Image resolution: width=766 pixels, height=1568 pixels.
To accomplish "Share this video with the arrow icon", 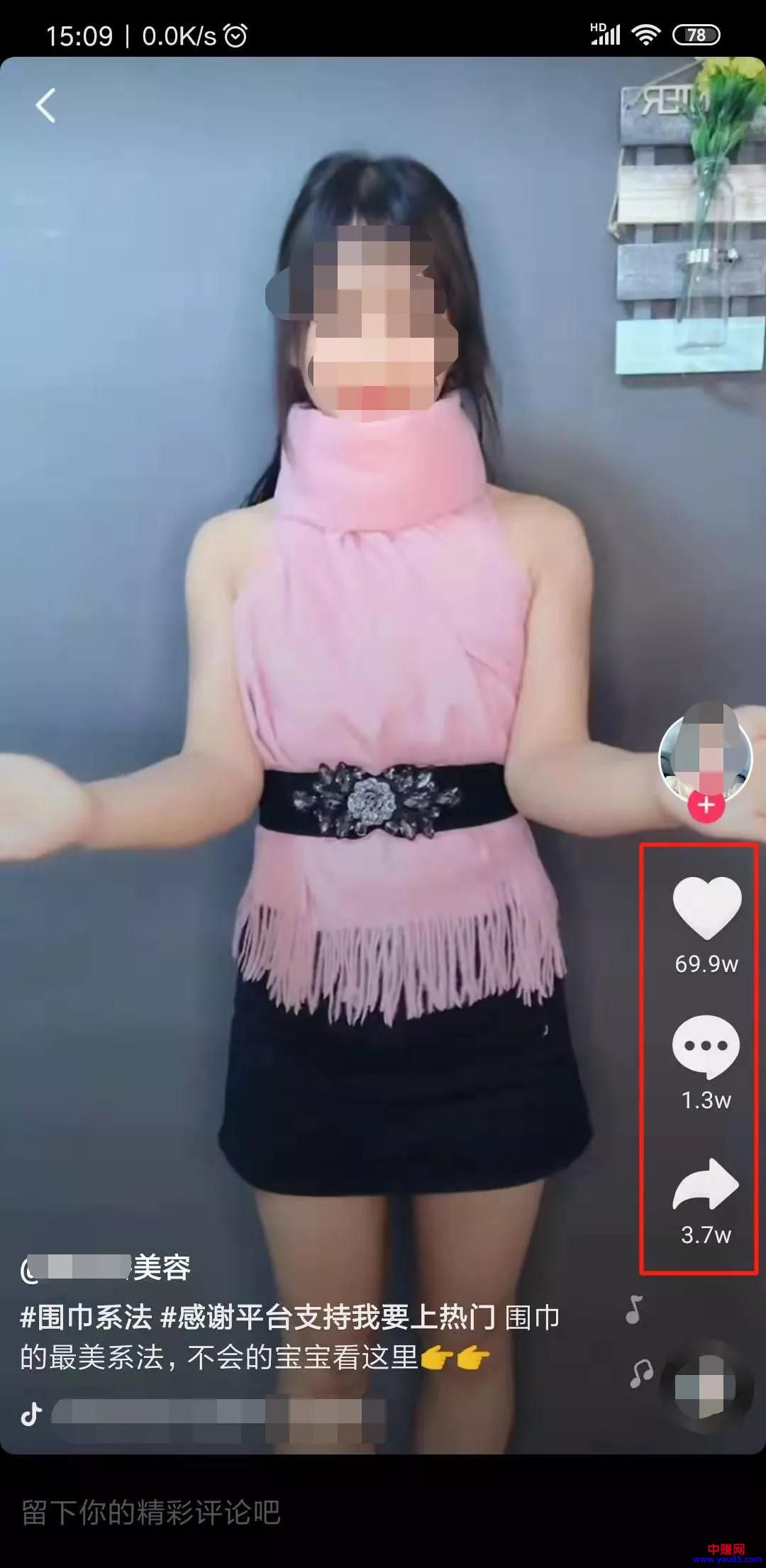I will point(706,1184).
